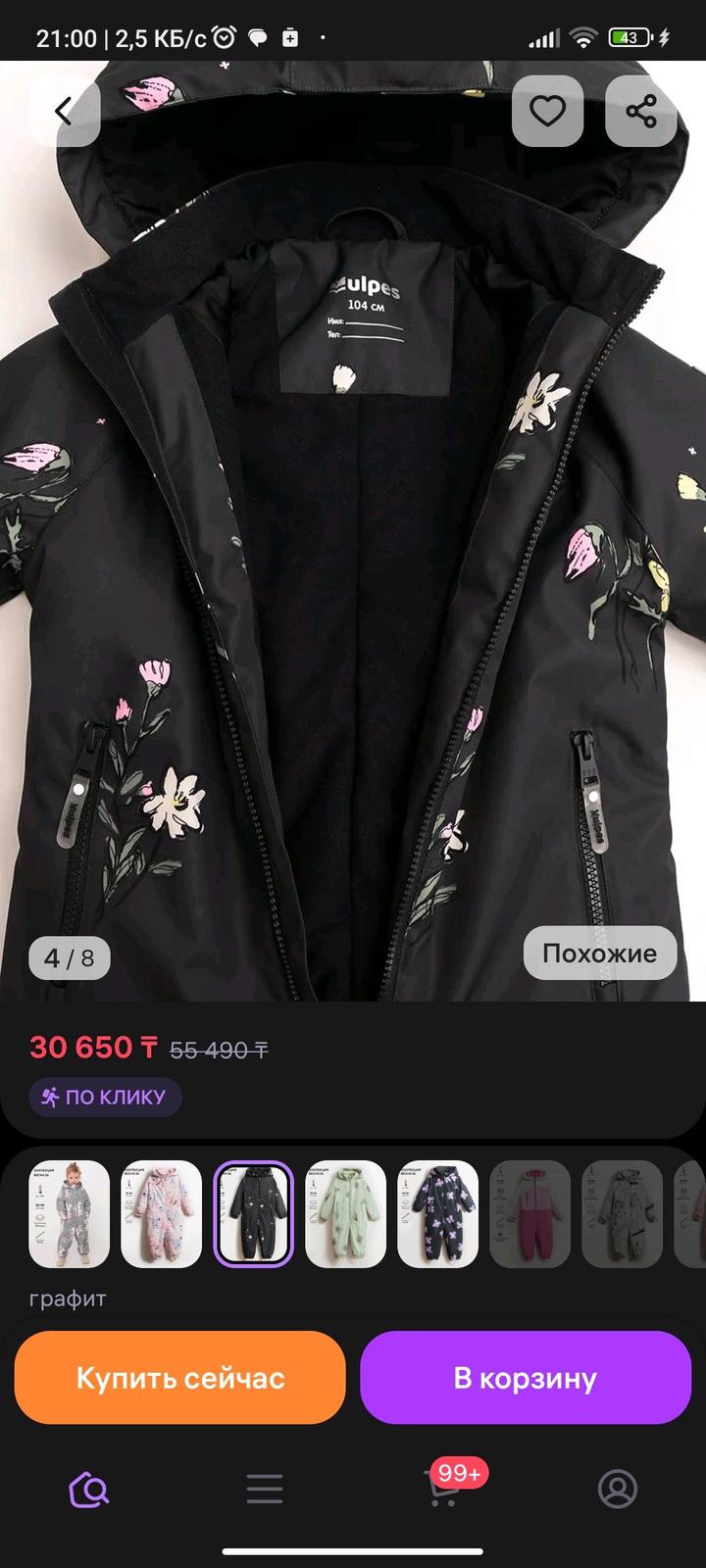Add item to basket via В корзину
Viewport: 706px width, 1568px height.
coord(525,1378)
